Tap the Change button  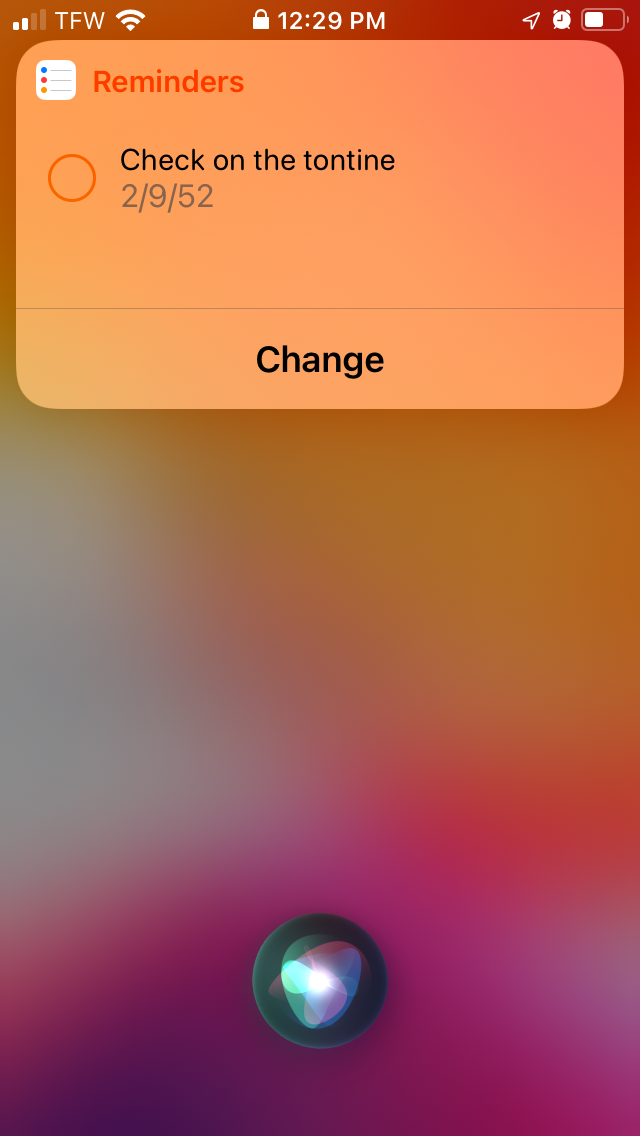(320, 359)
